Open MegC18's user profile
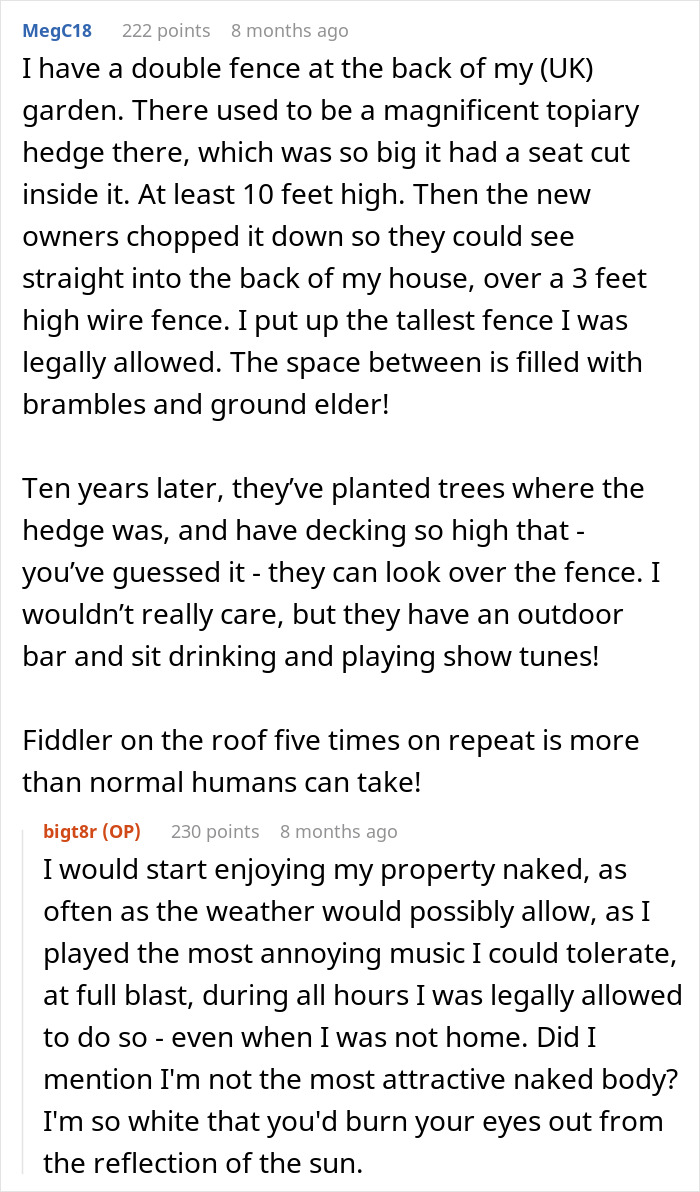The height and width of the screenshot is (1192, 700). tap(55, 31)
